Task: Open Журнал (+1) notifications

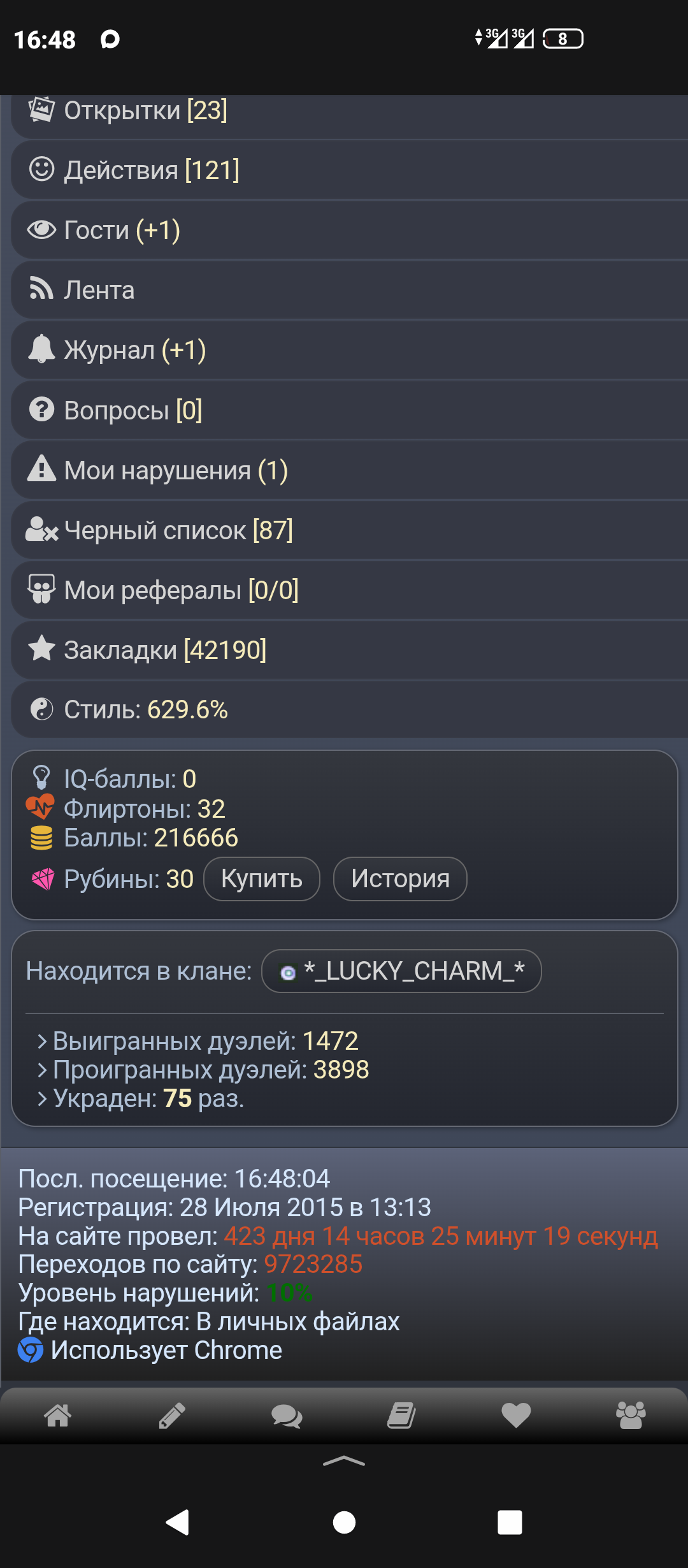Action: point(135,350)
